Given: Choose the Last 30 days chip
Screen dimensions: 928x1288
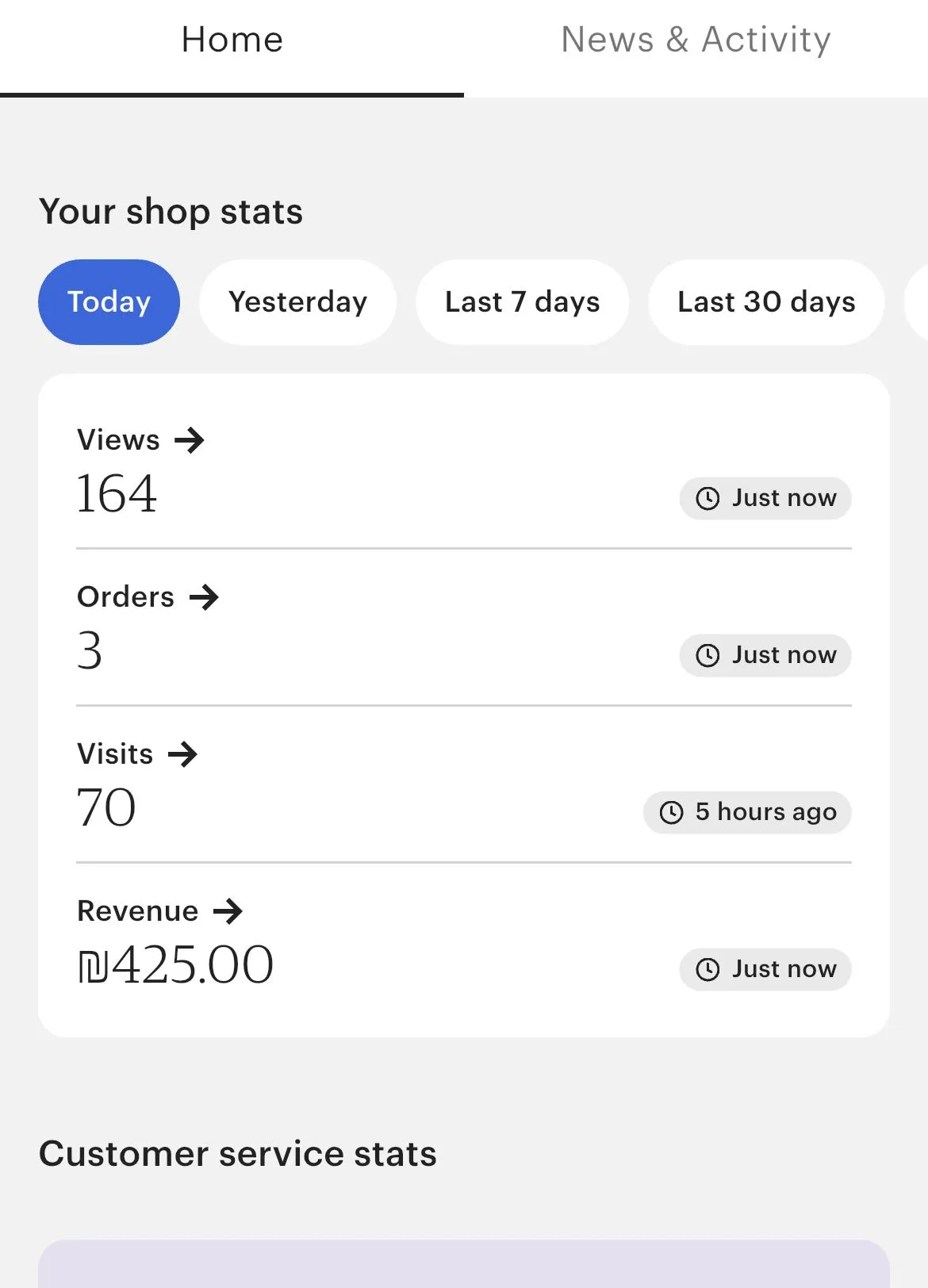Looking at the screenshot, I should tap(765, 302).
